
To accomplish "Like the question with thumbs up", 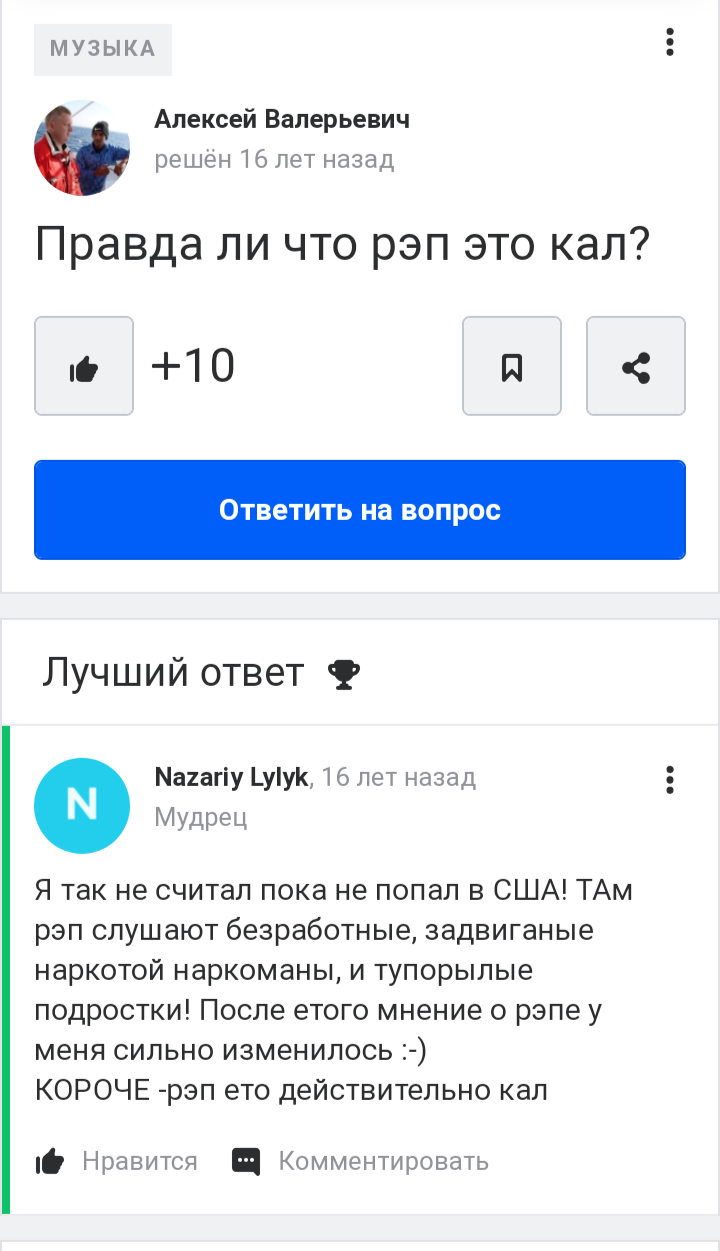I will 84,366.
